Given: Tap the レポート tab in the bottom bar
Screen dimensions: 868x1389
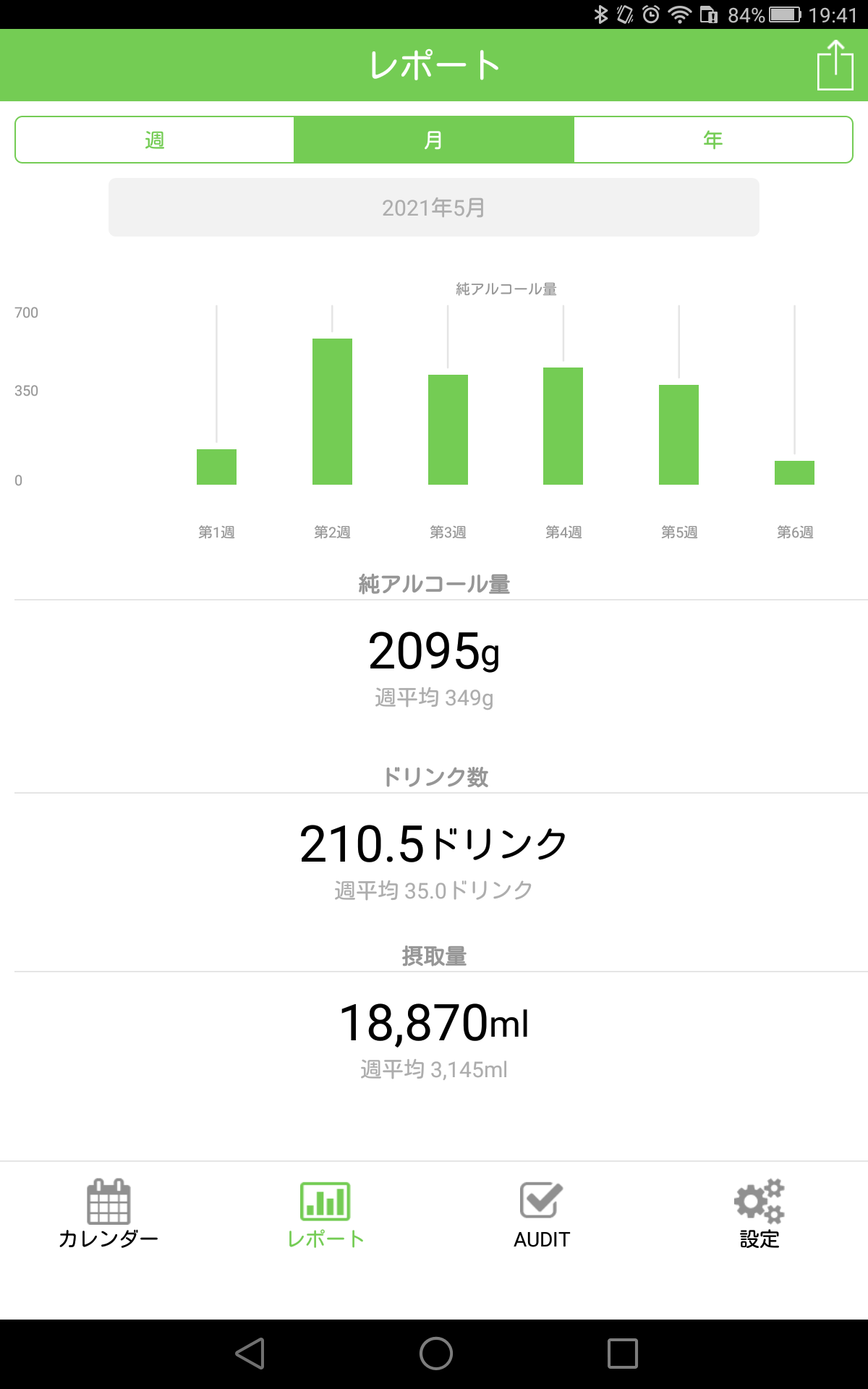Looking at the screenshot, I should tap(325, 1214).
